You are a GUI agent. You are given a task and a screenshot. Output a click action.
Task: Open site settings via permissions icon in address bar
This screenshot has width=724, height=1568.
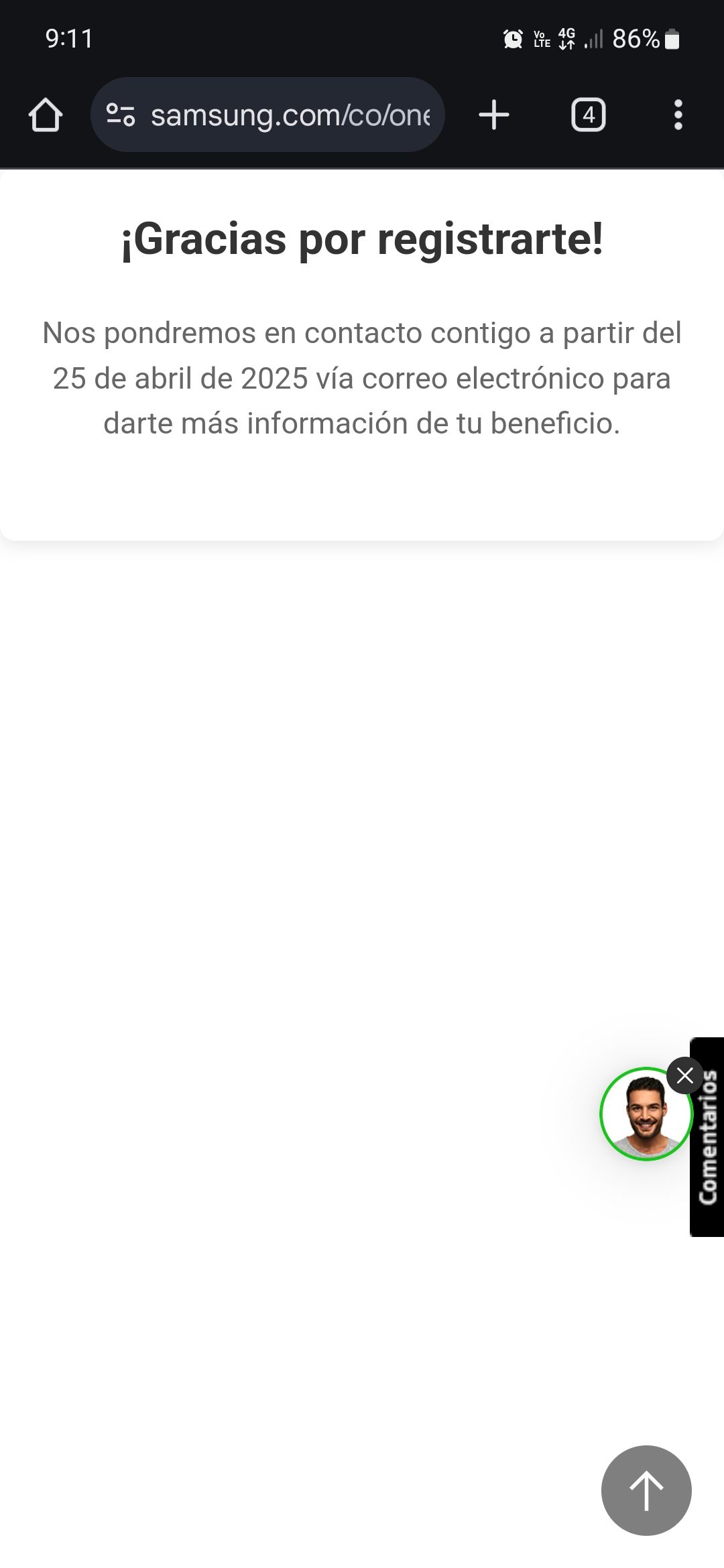119,114
